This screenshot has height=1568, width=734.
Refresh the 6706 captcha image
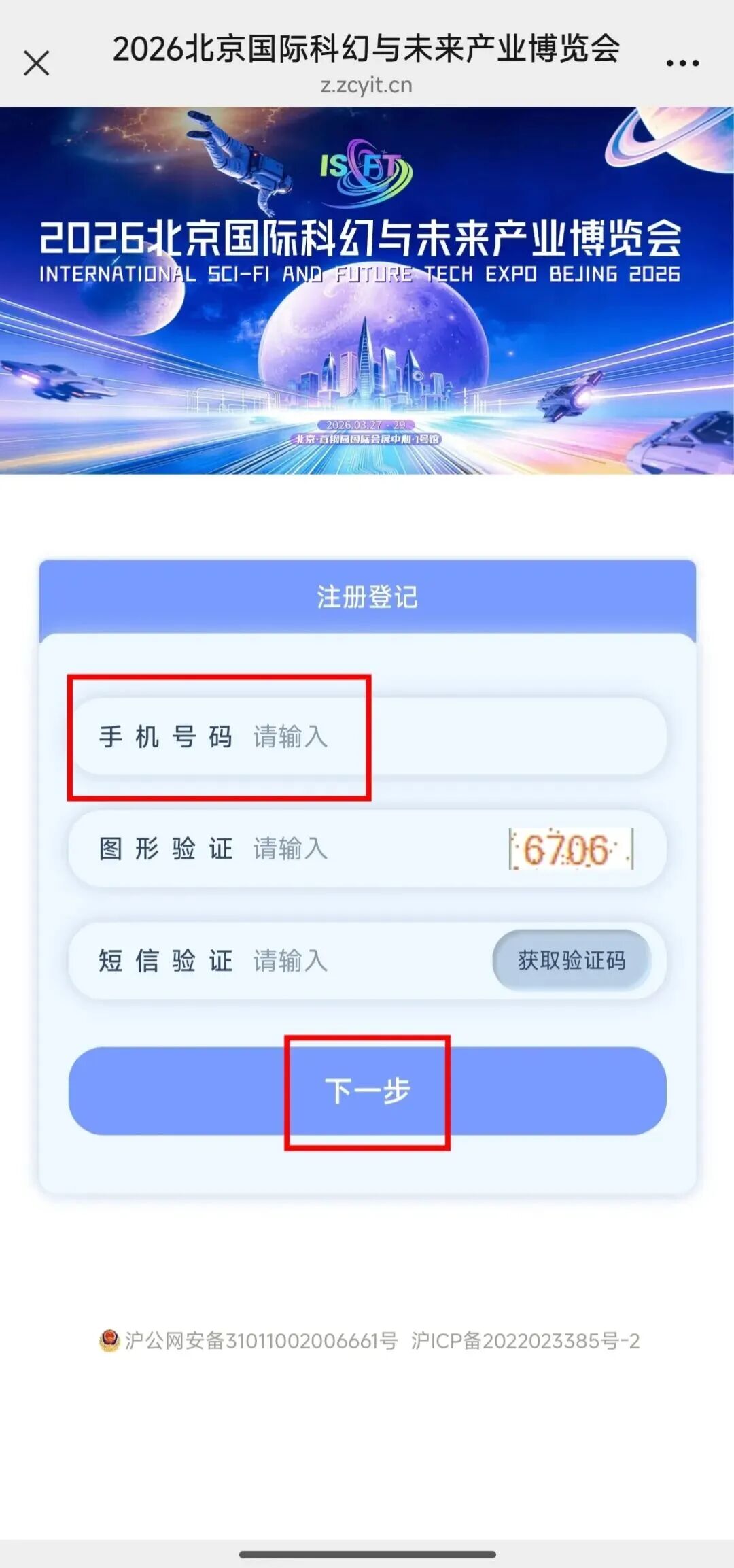click(x=571, y=849)
